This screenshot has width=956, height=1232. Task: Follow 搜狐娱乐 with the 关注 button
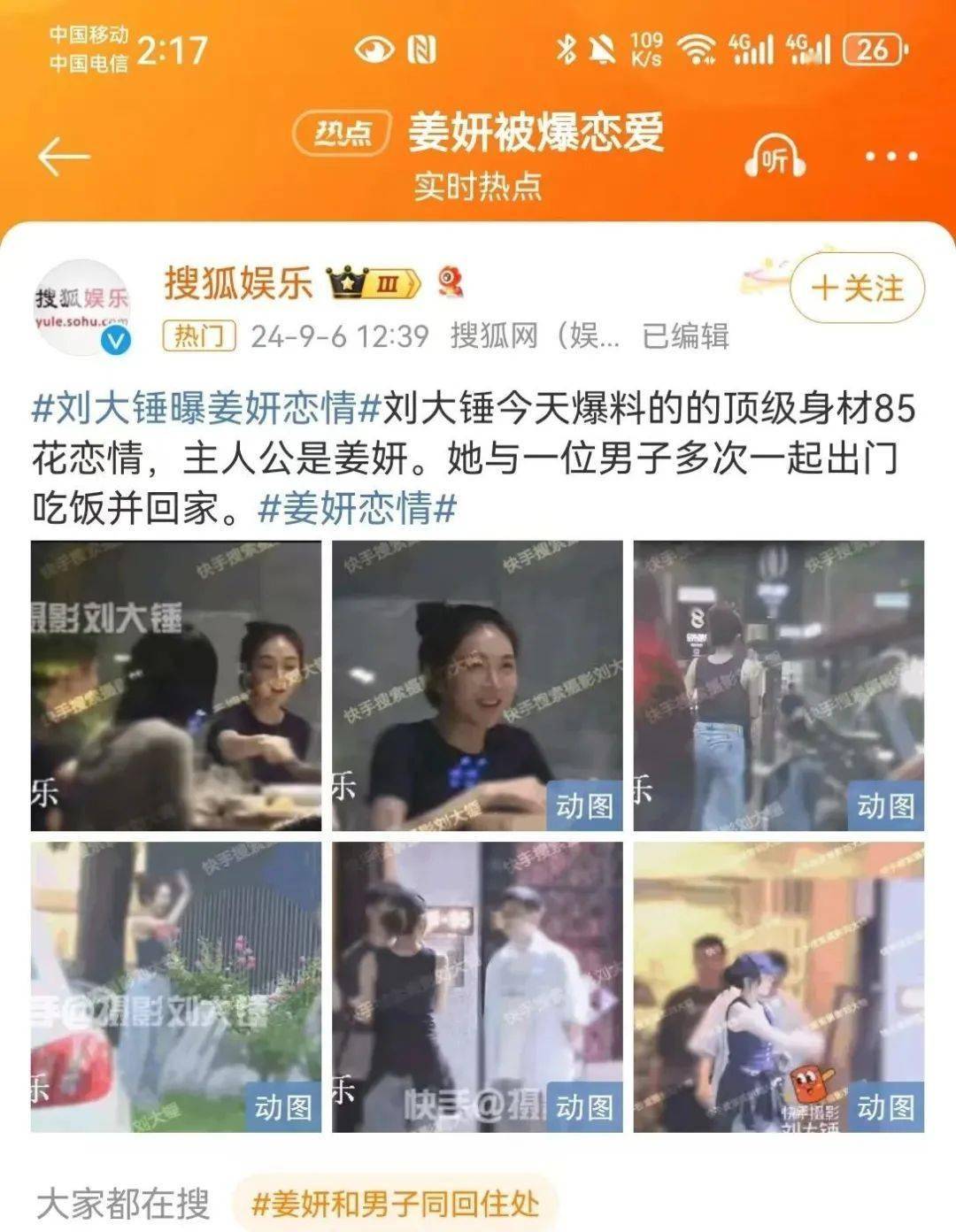(857, 289)
